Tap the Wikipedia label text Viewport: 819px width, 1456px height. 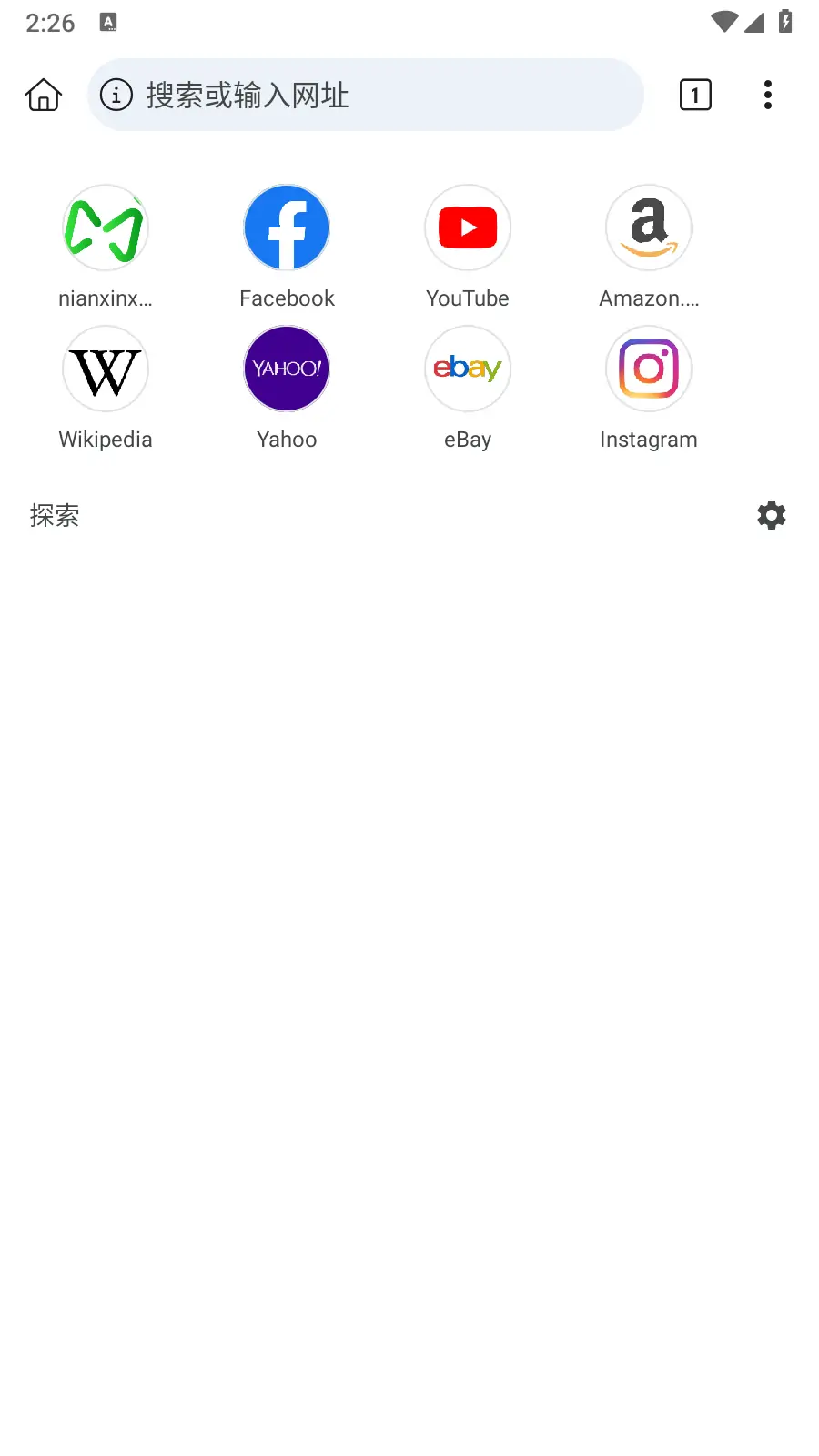coord(105,439)
